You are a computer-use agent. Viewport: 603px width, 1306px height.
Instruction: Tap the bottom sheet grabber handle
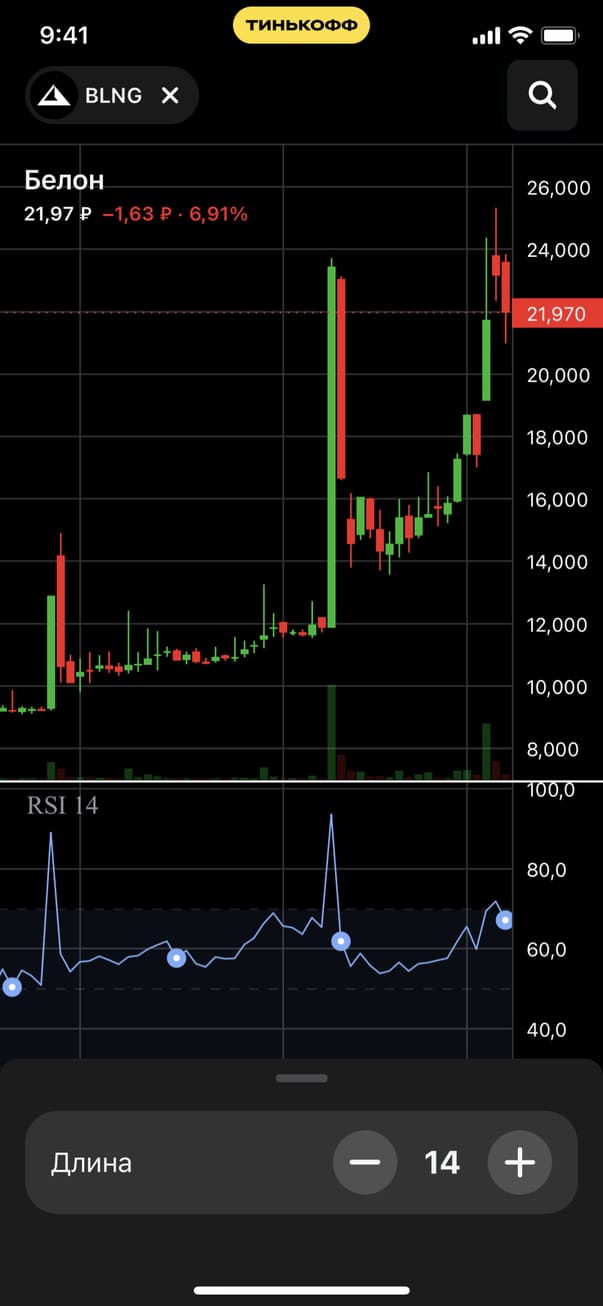302,1078
